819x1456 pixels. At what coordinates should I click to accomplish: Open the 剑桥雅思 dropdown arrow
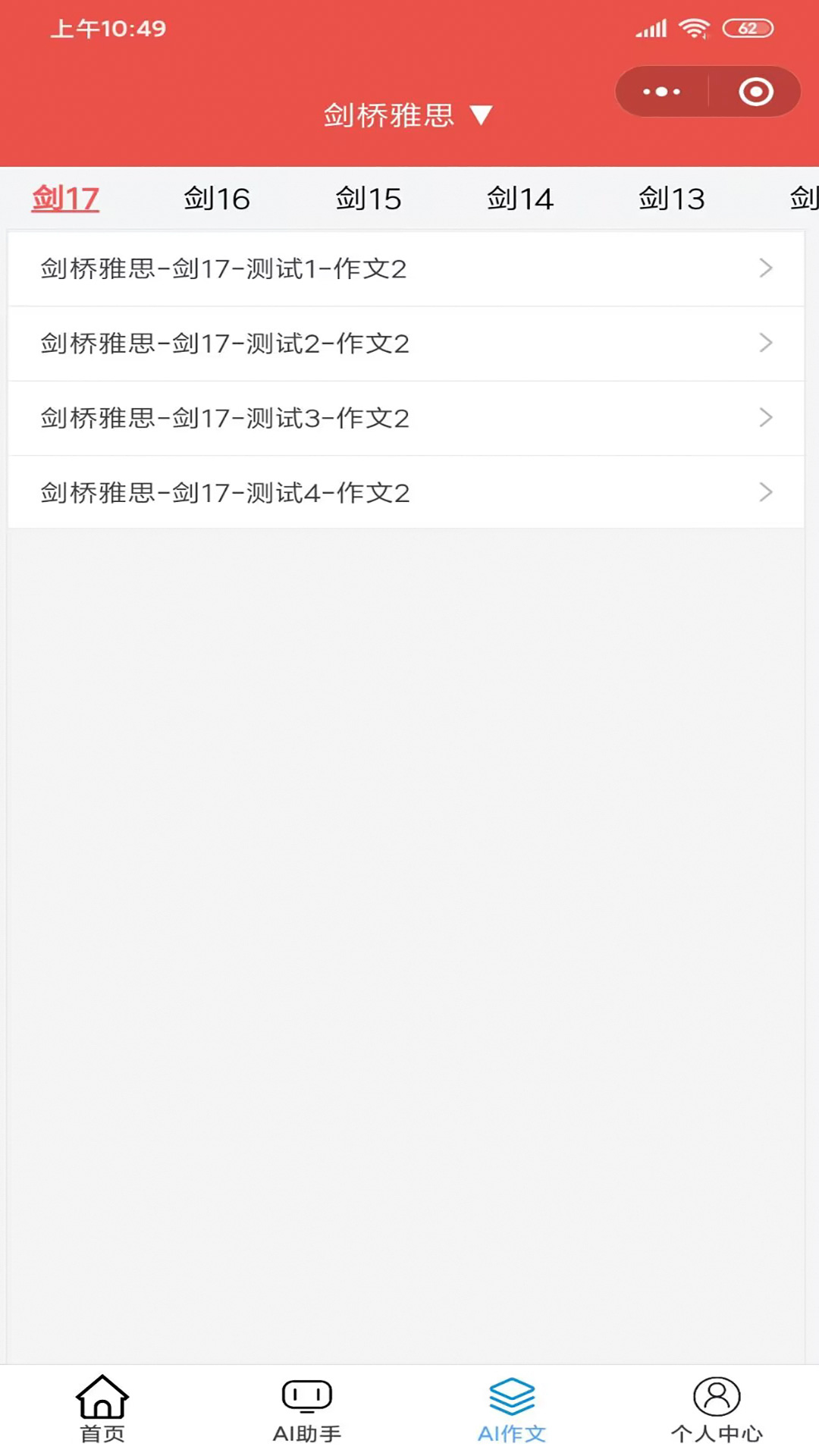(481, 116)
